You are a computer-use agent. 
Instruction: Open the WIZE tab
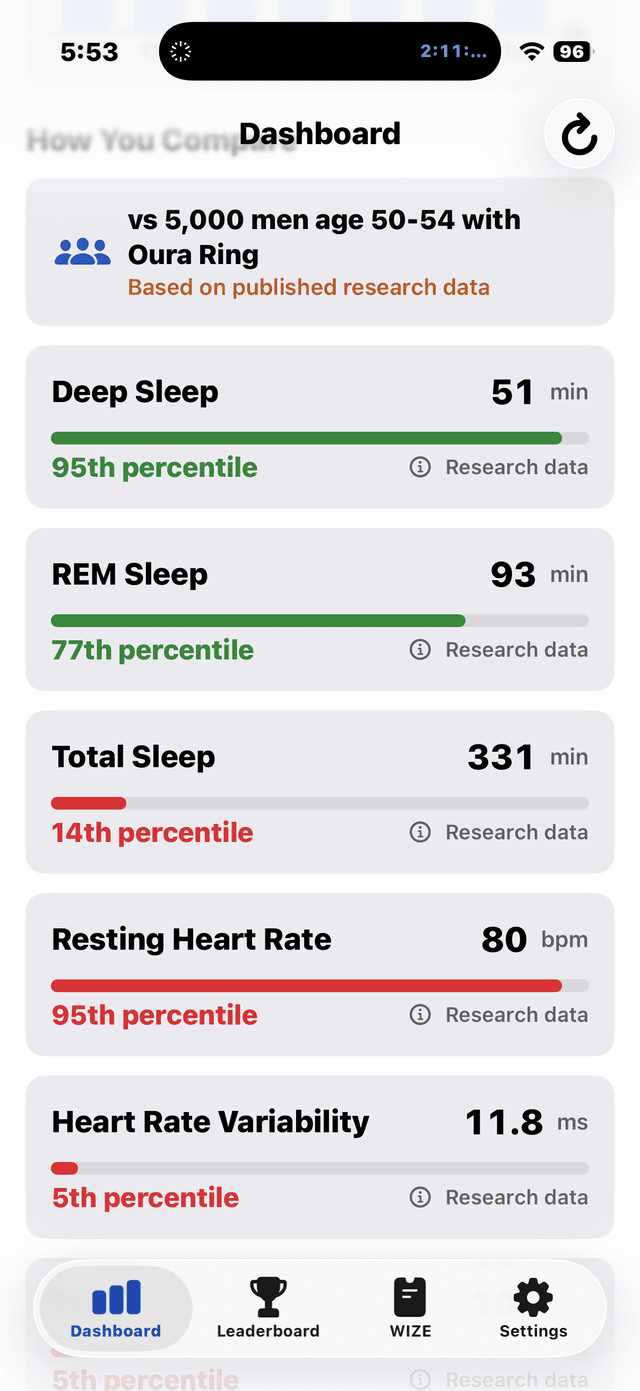410,1308
